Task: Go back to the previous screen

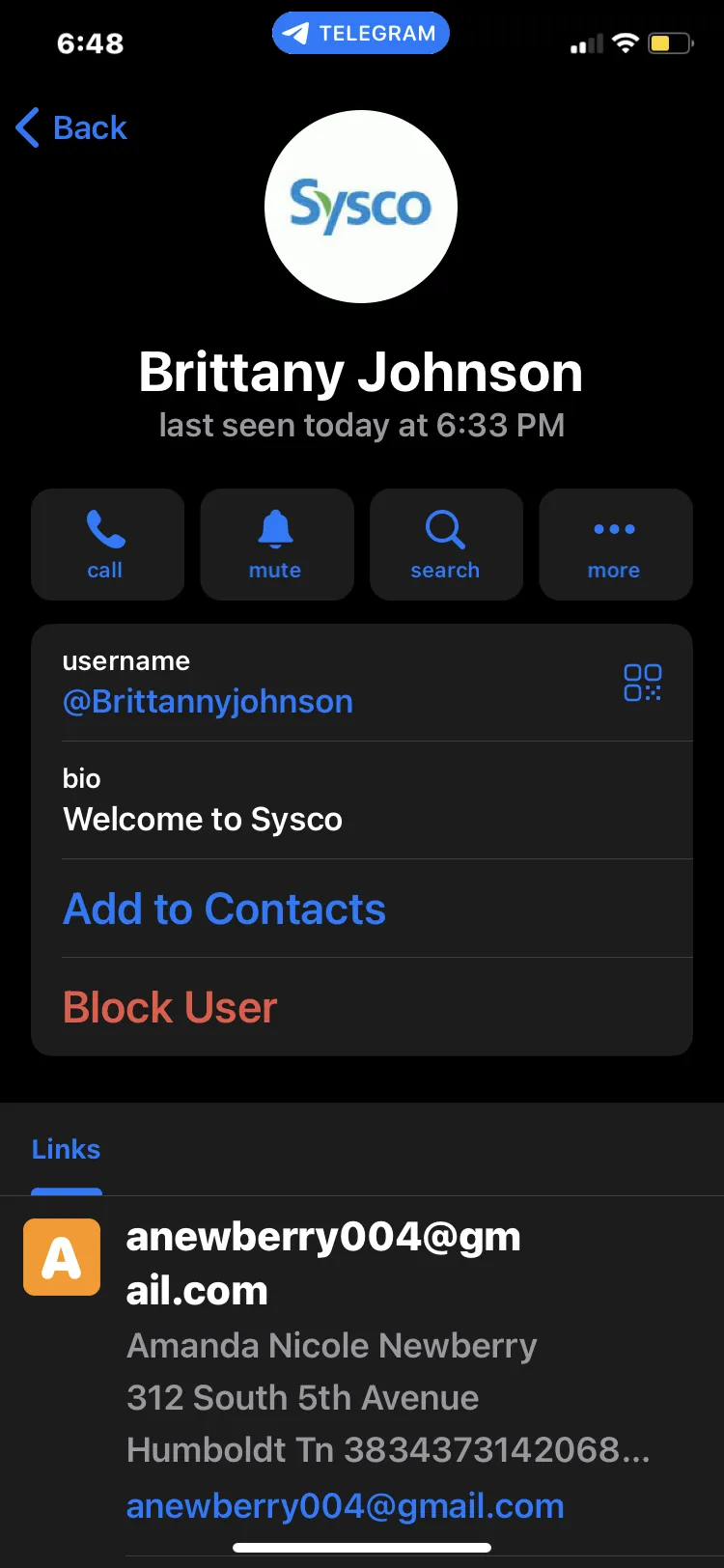Action: click(71, 127)
